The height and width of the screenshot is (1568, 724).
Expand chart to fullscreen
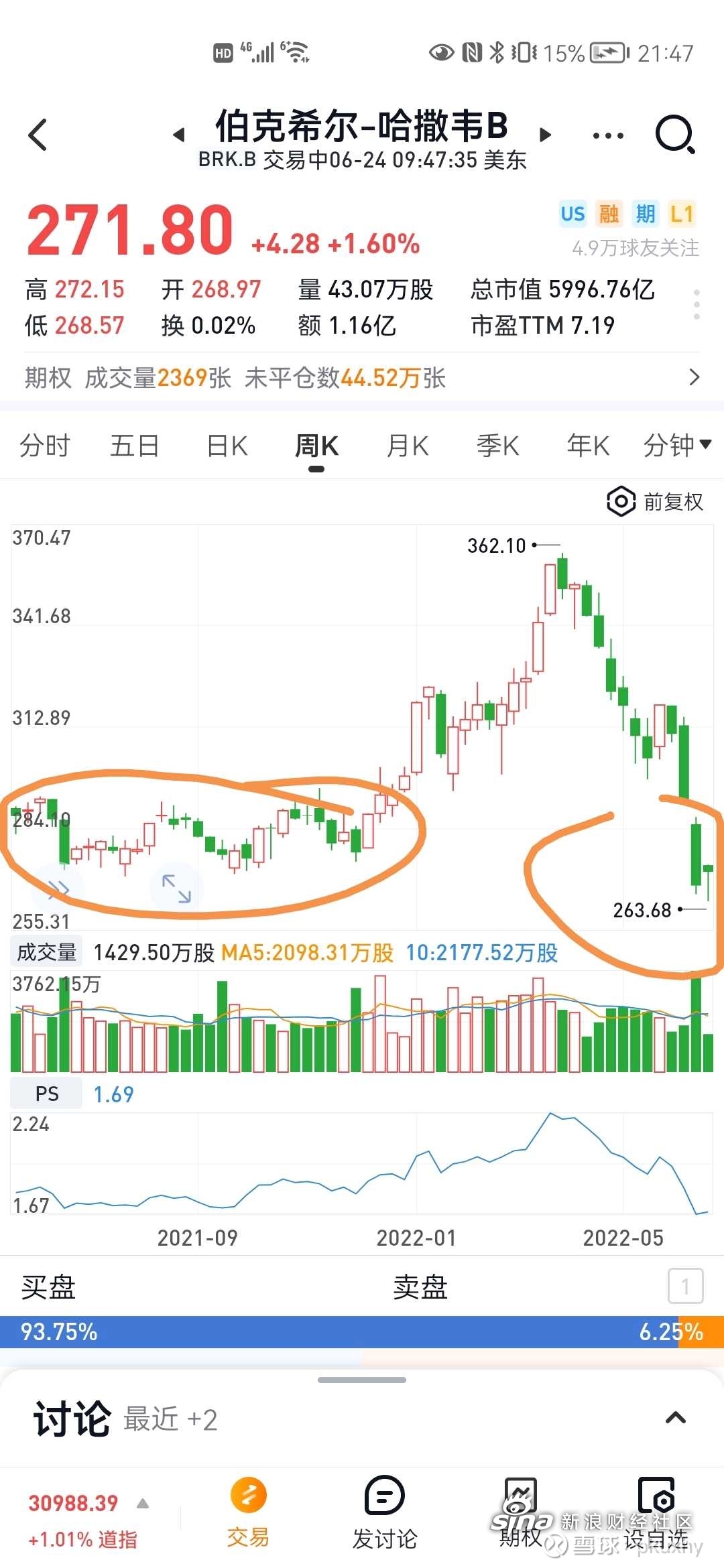[x=176, y=888]
